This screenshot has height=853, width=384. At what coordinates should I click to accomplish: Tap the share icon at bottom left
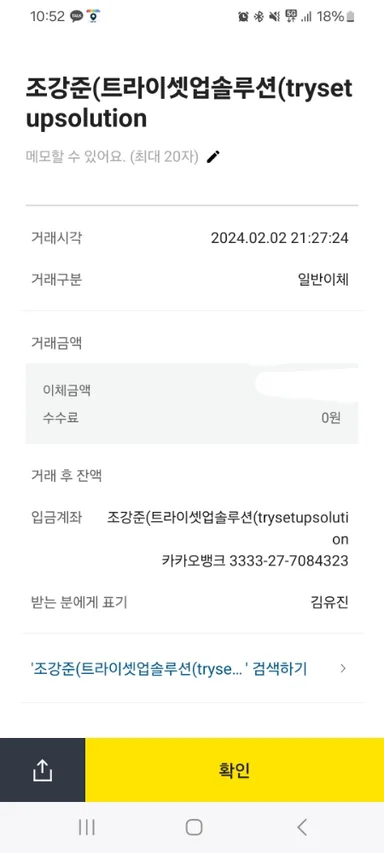(x=42, y=770)
